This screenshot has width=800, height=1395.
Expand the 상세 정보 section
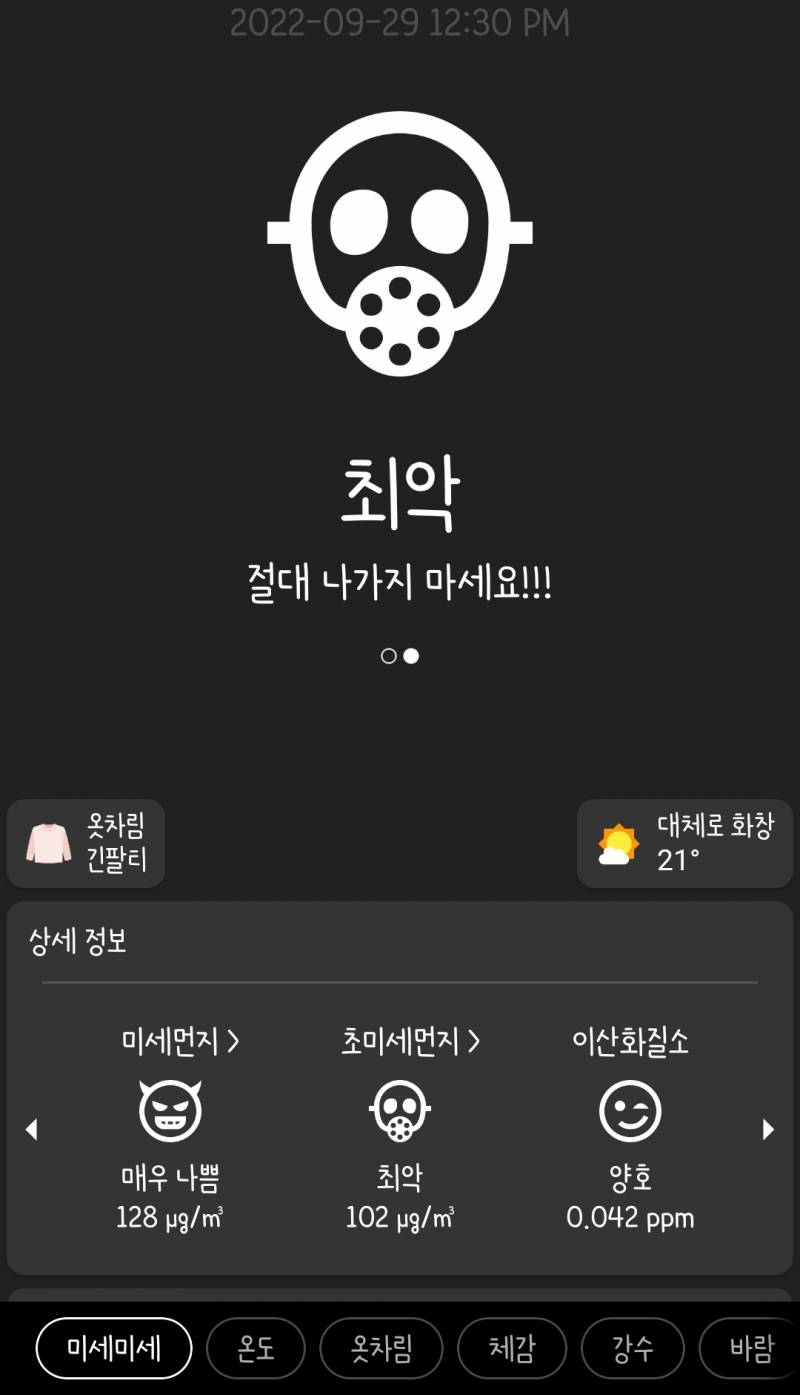click(80, 941)
